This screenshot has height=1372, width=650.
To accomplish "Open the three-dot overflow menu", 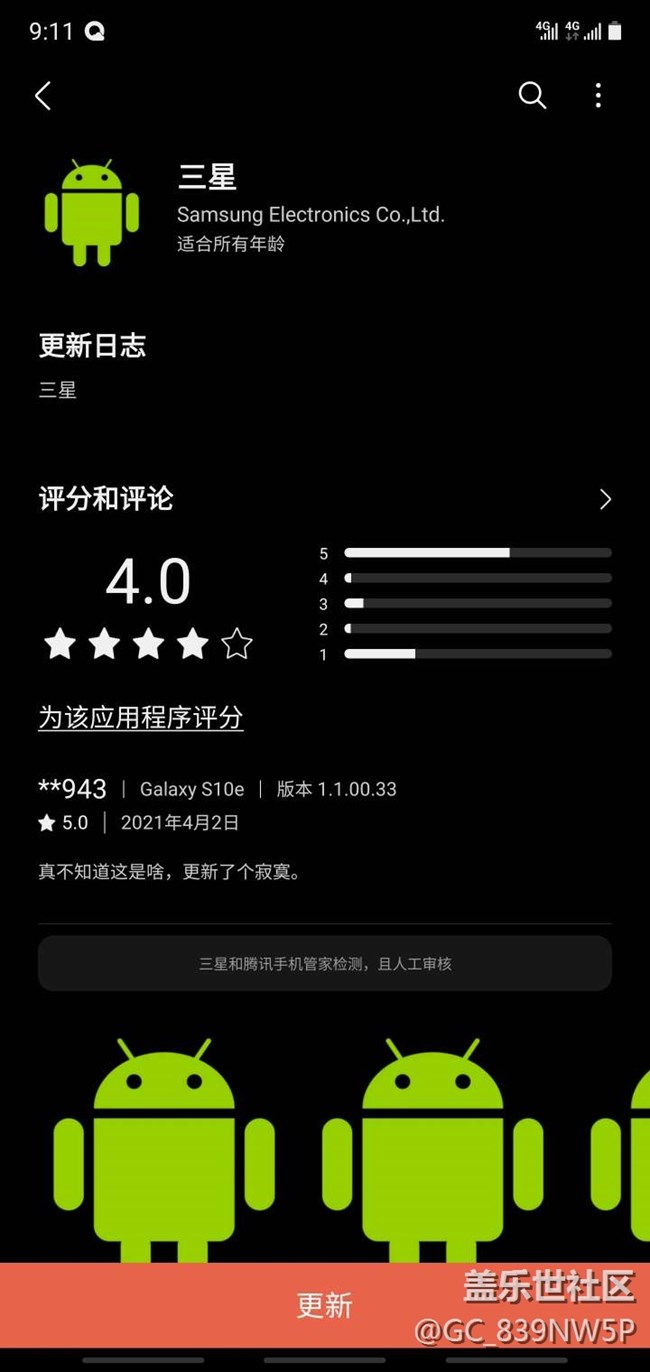I will (x=598, y=95).
